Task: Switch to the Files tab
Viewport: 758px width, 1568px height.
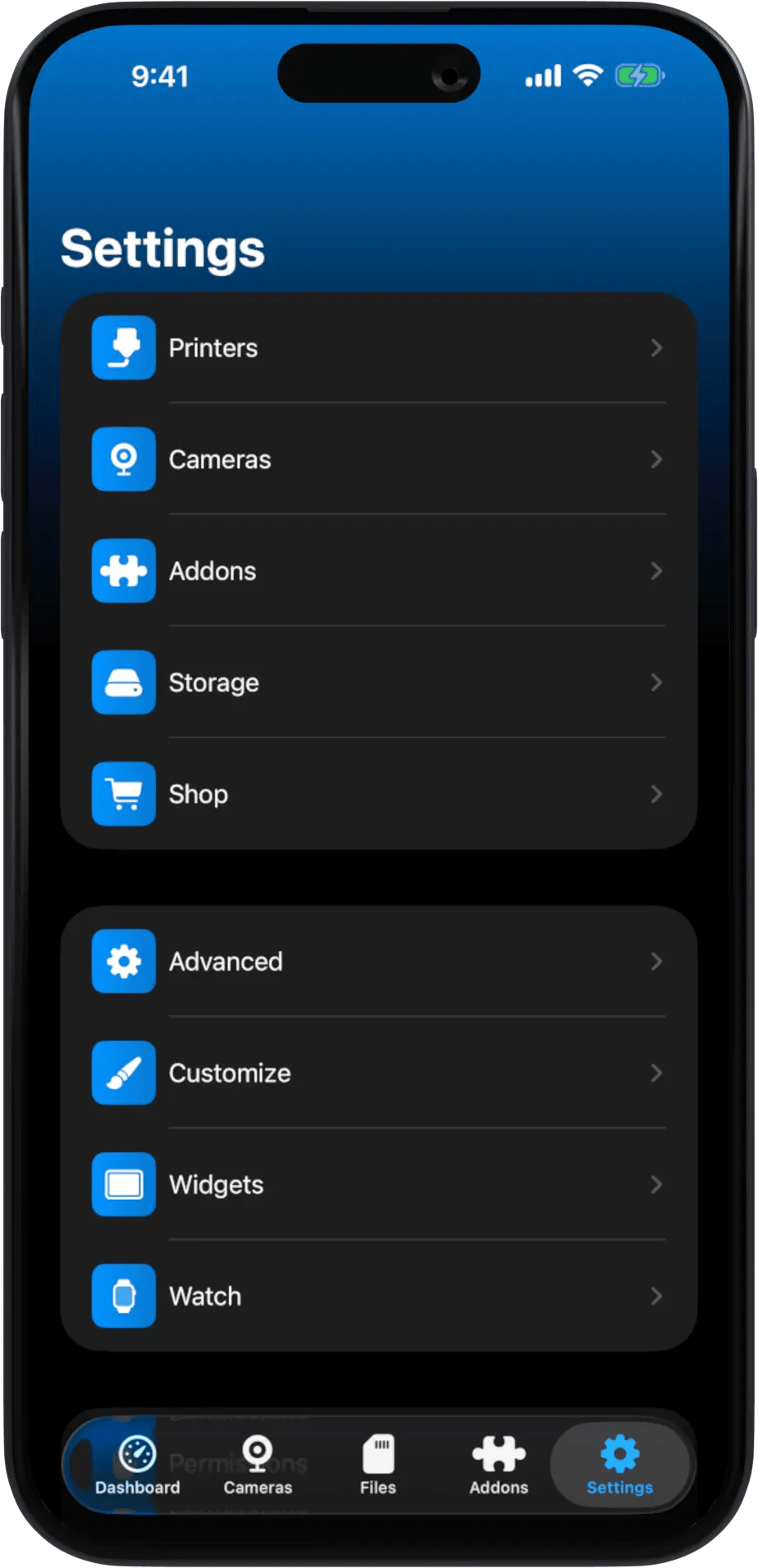Action: [x=378, y=1466]
